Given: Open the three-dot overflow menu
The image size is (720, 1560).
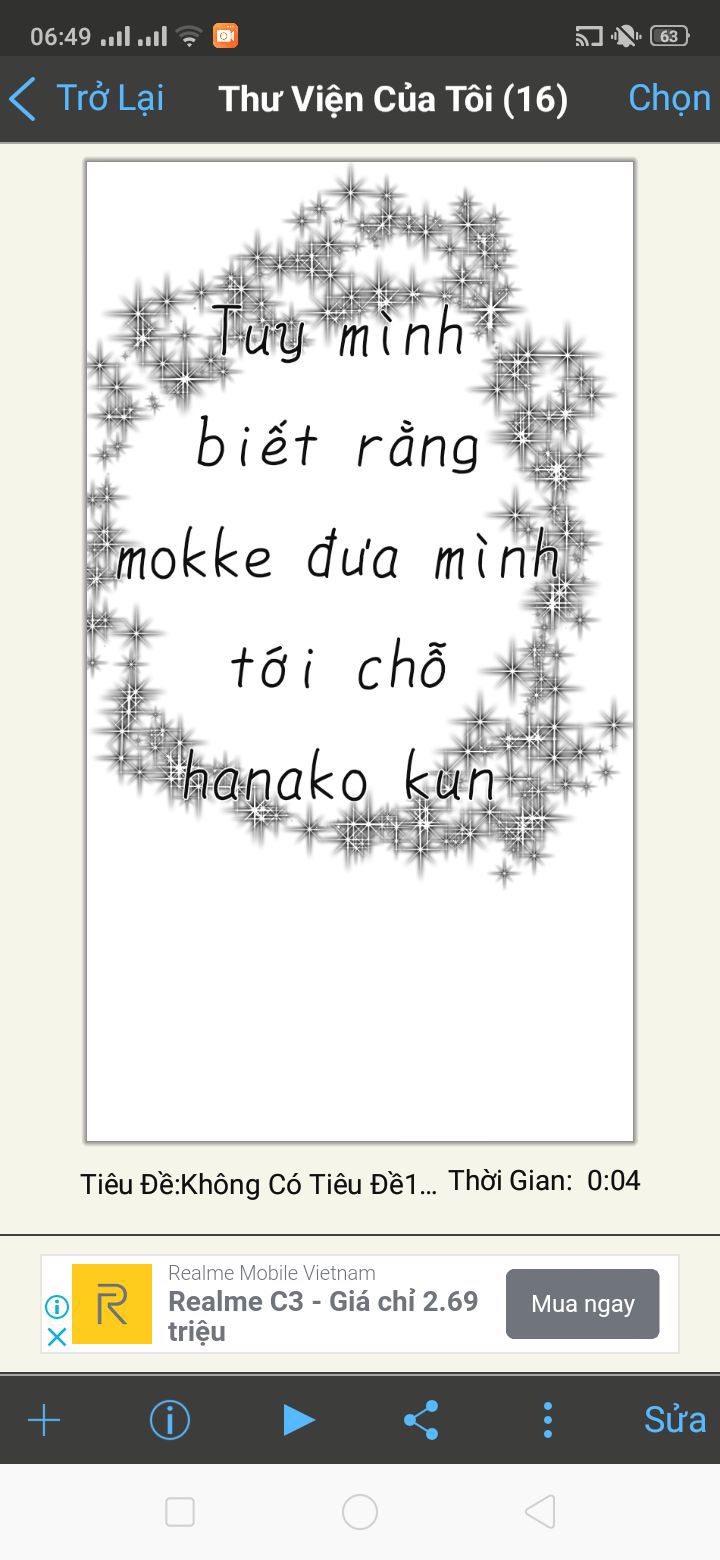Looking at the screenshot, I should [x=547, y=1420].
